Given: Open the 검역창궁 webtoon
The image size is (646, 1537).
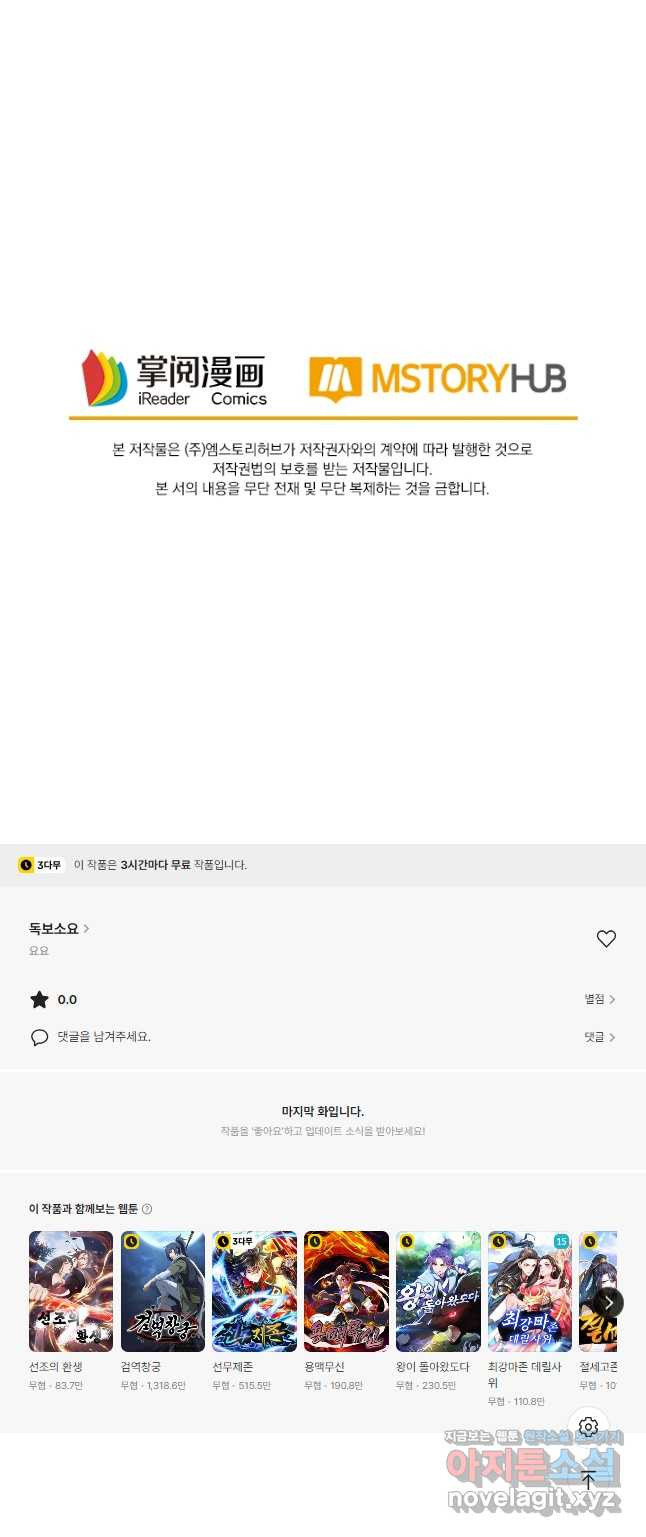Looking at the screenshot, I should pos(163,1292).
